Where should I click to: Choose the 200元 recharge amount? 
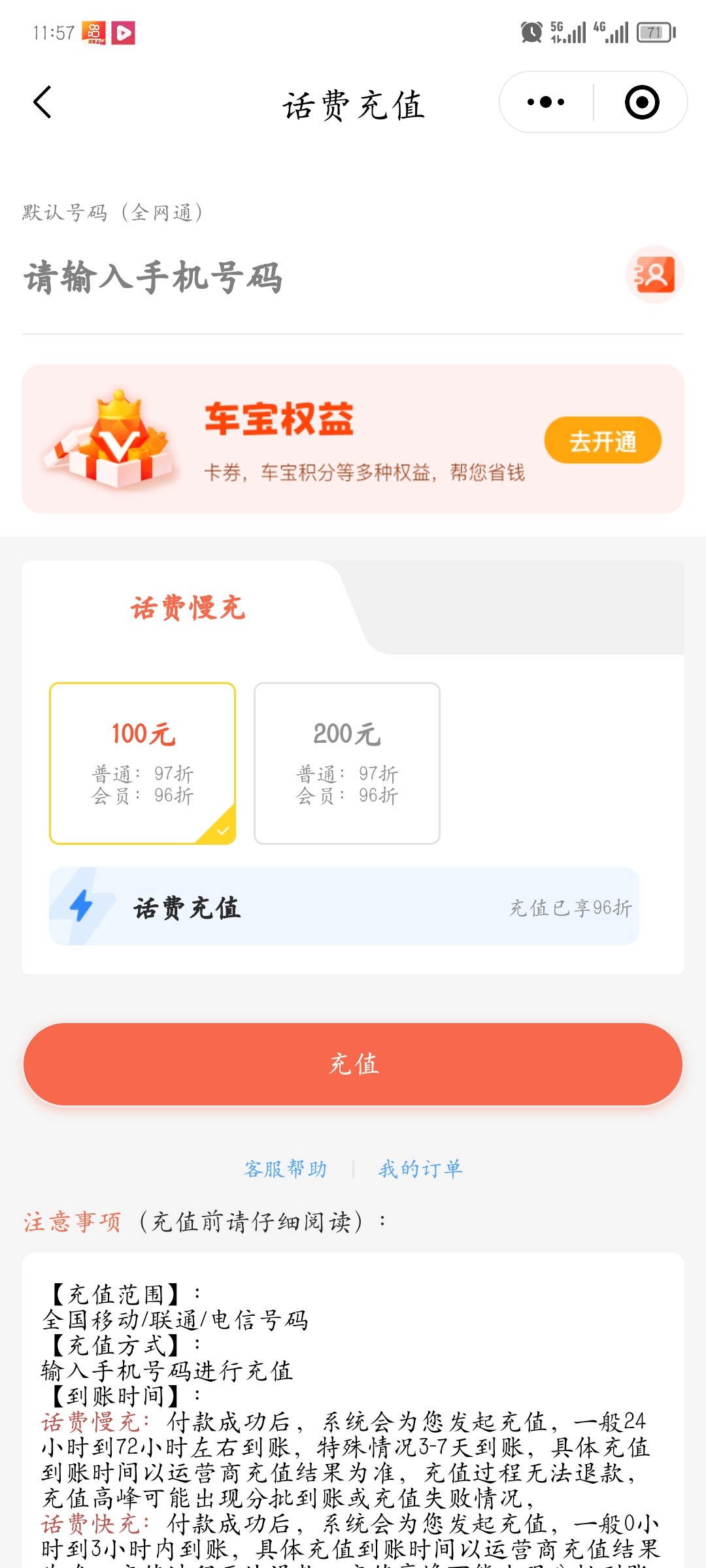pyautogui.click(x=347, y=763)
